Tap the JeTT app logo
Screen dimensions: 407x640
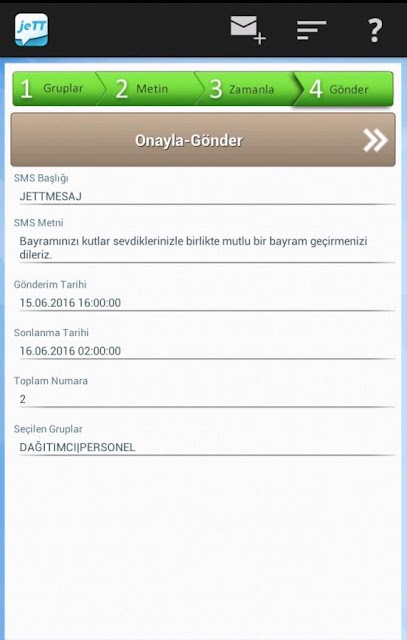31,29
